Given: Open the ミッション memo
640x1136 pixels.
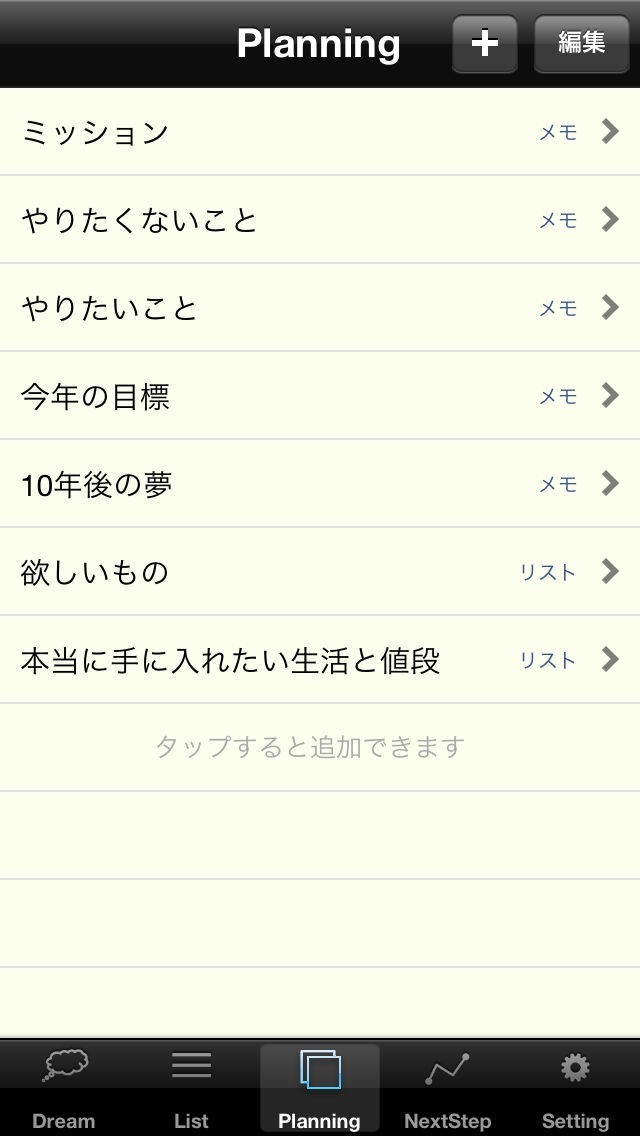Looking at the screenshot, I should coord(320,132).
